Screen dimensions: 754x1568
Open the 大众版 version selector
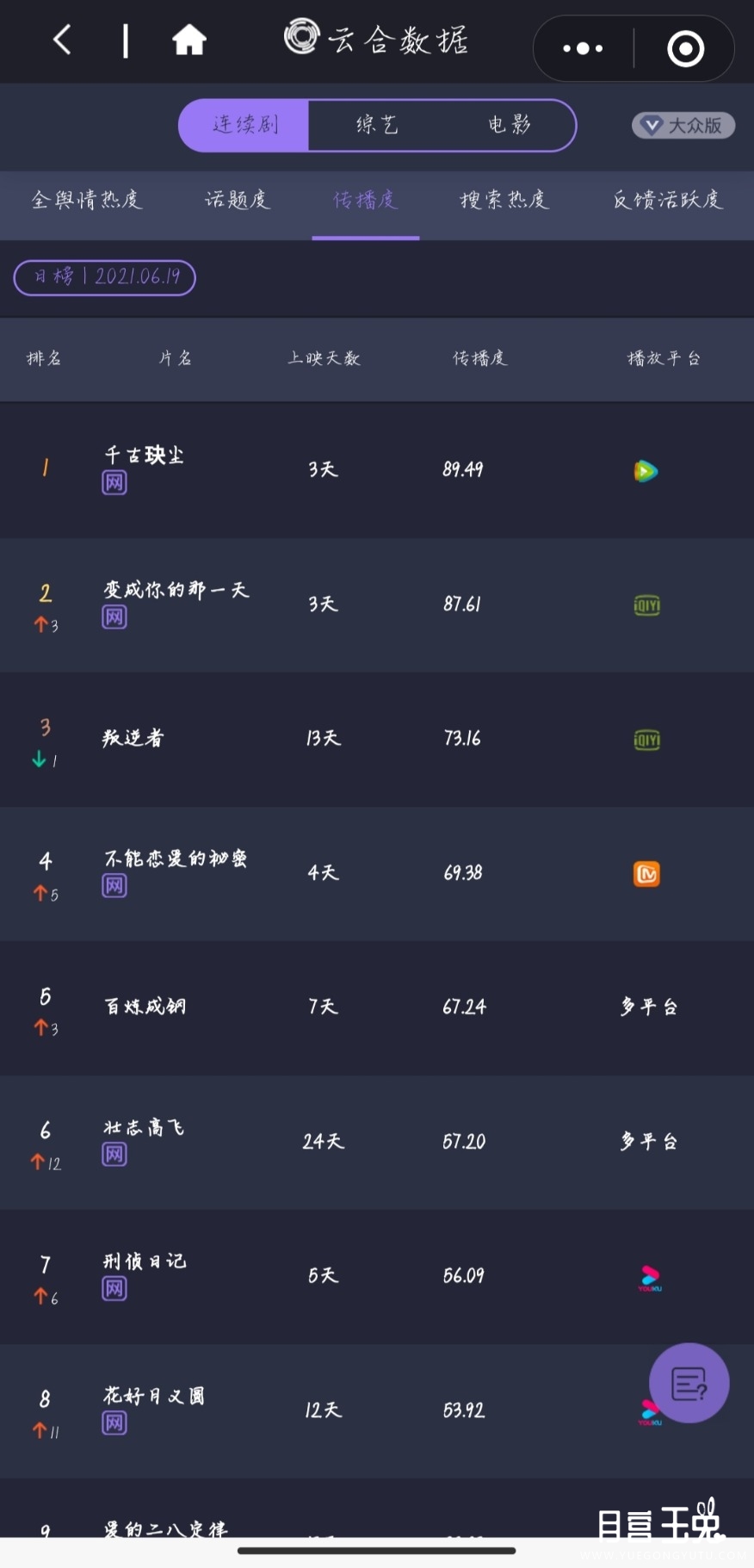point(683,126)
